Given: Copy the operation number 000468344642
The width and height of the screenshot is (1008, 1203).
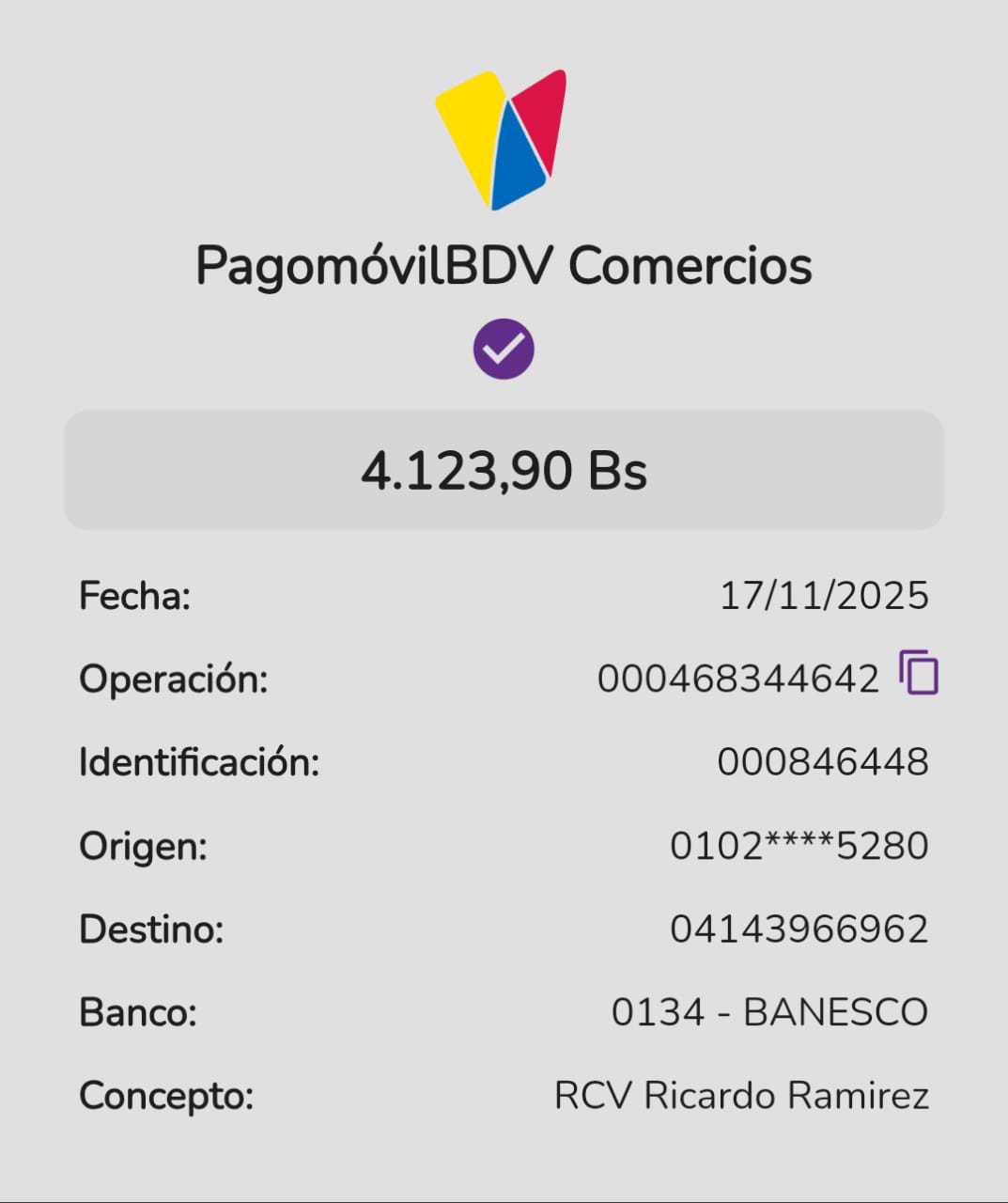Looking at the screenshot, I should tap(918, 673).
